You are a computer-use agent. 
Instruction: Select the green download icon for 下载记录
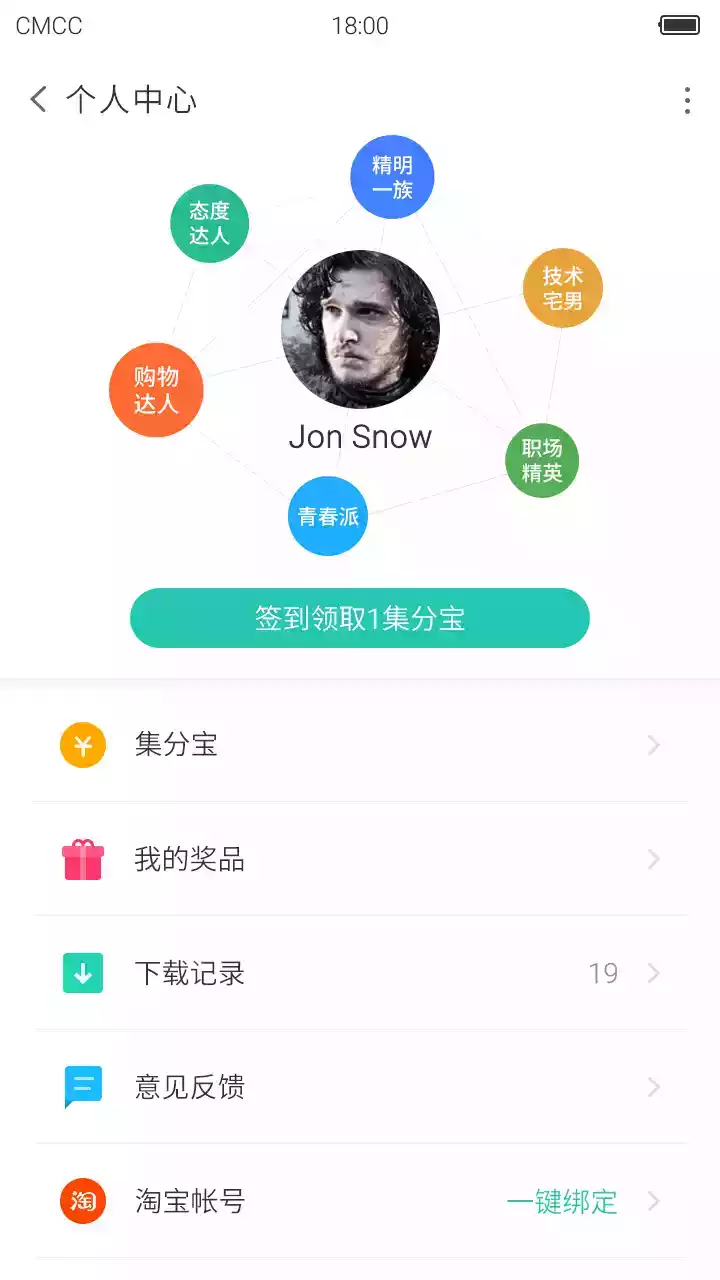pos(81,972)
